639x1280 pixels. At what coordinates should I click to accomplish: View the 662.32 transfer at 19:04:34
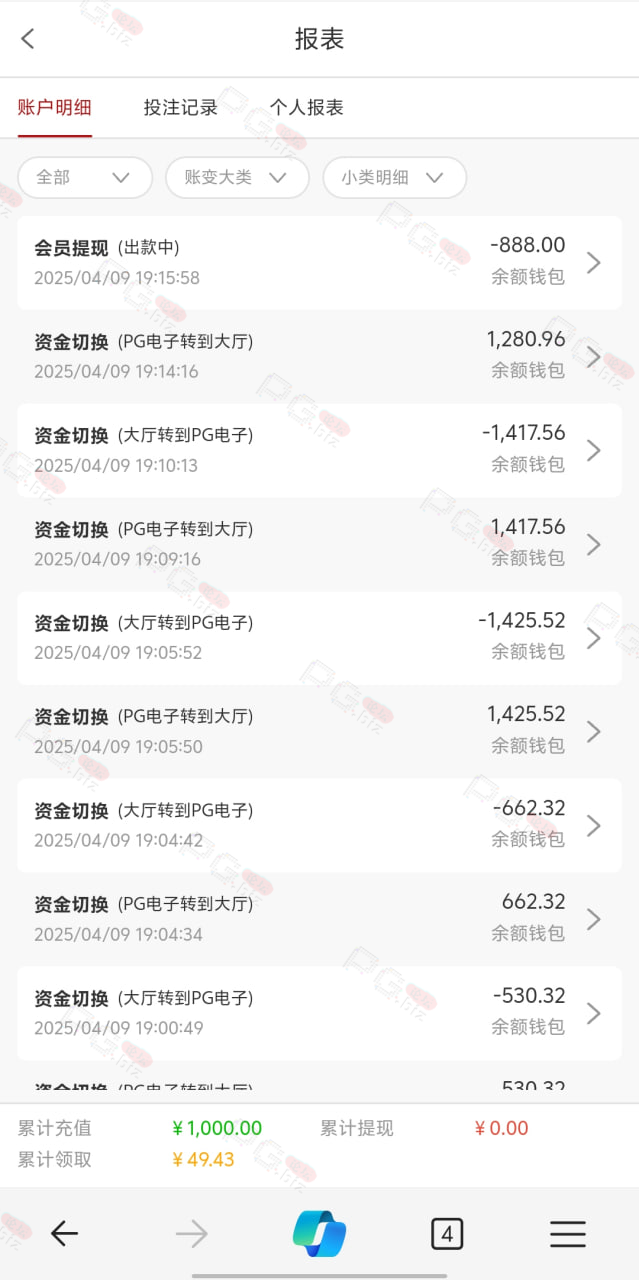pyautogui.click(x=319, y=920)
